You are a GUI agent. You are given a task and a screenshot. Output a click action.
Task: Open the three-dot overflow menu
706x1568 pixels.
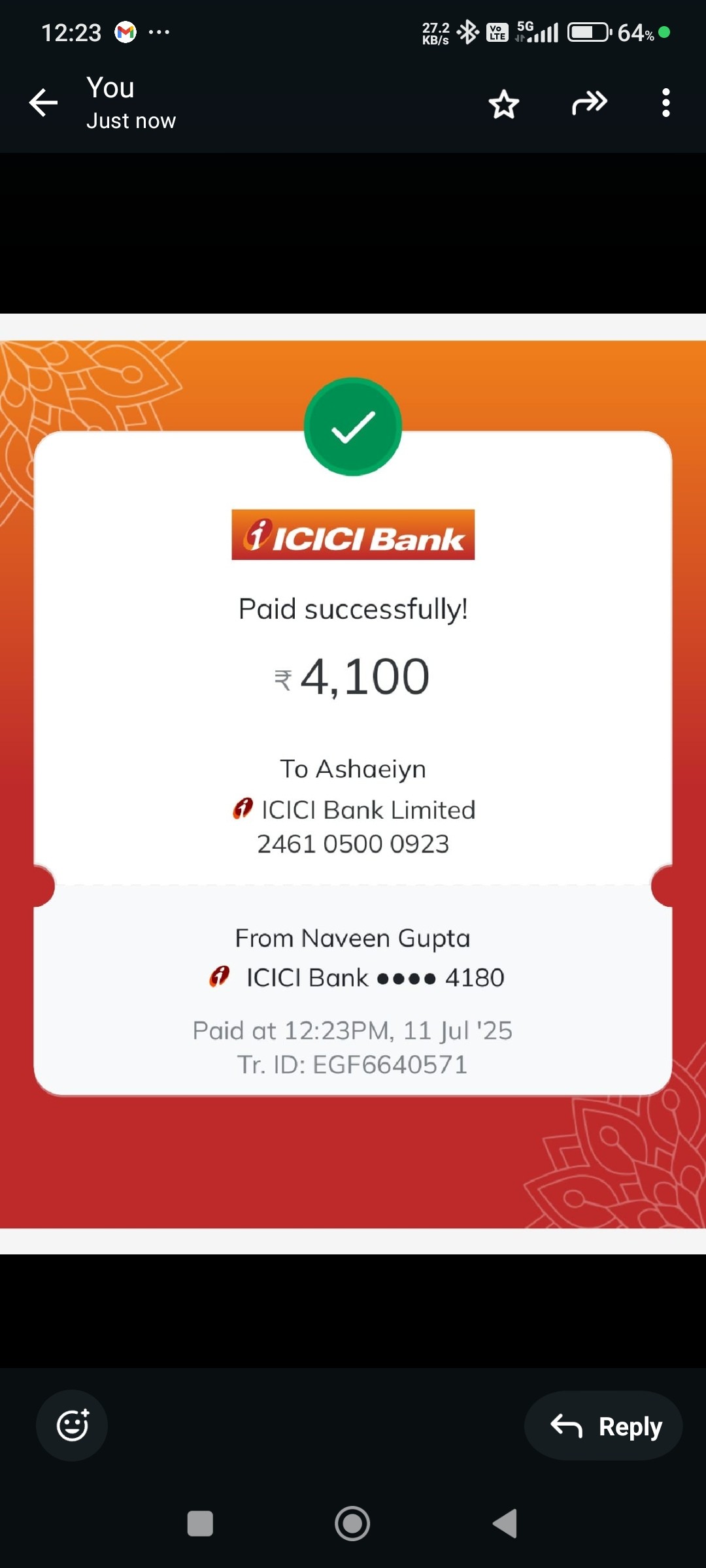(665, 103)
